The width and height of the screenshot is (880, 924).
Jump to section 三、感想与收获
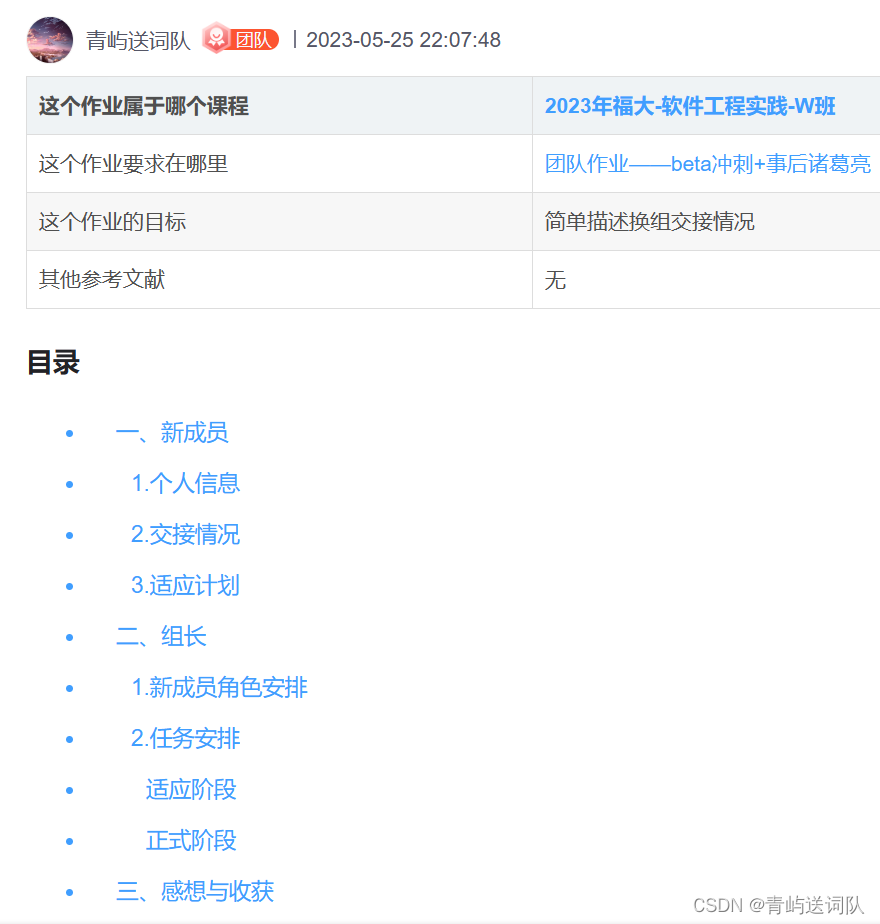(x=195, y=891)
